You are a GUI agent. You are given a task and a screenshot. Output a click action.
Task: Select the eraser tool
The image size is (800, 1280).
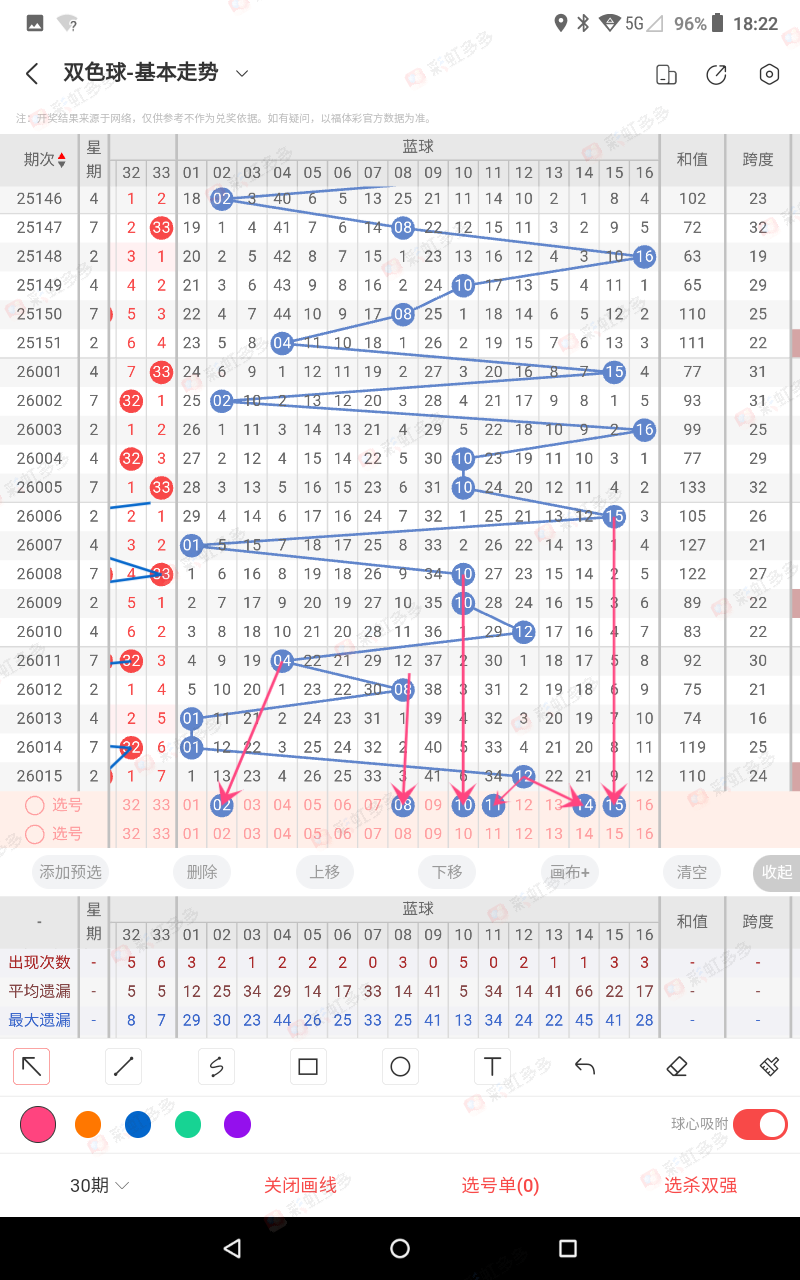pos(677,1067)
